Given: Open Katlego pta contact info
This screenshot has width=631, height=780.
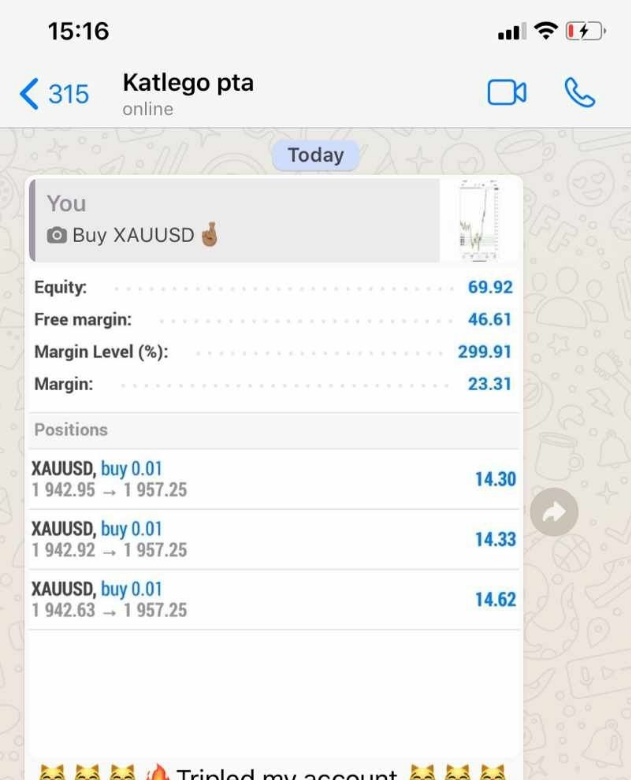Looking at the screenshot, I should click(188, 93).
